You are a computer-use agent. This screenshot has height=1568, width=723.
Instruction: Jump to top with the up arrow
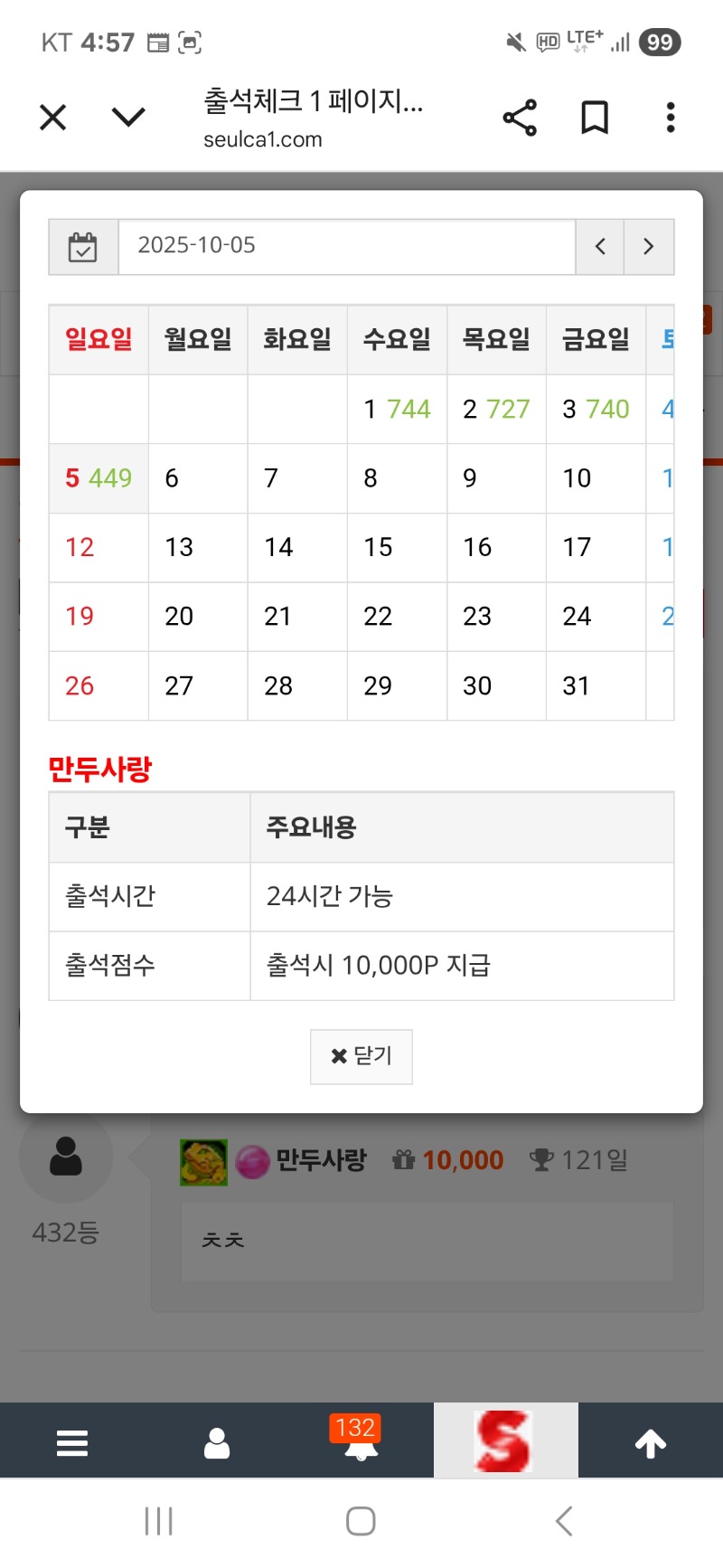click(x=651, y=1443)
